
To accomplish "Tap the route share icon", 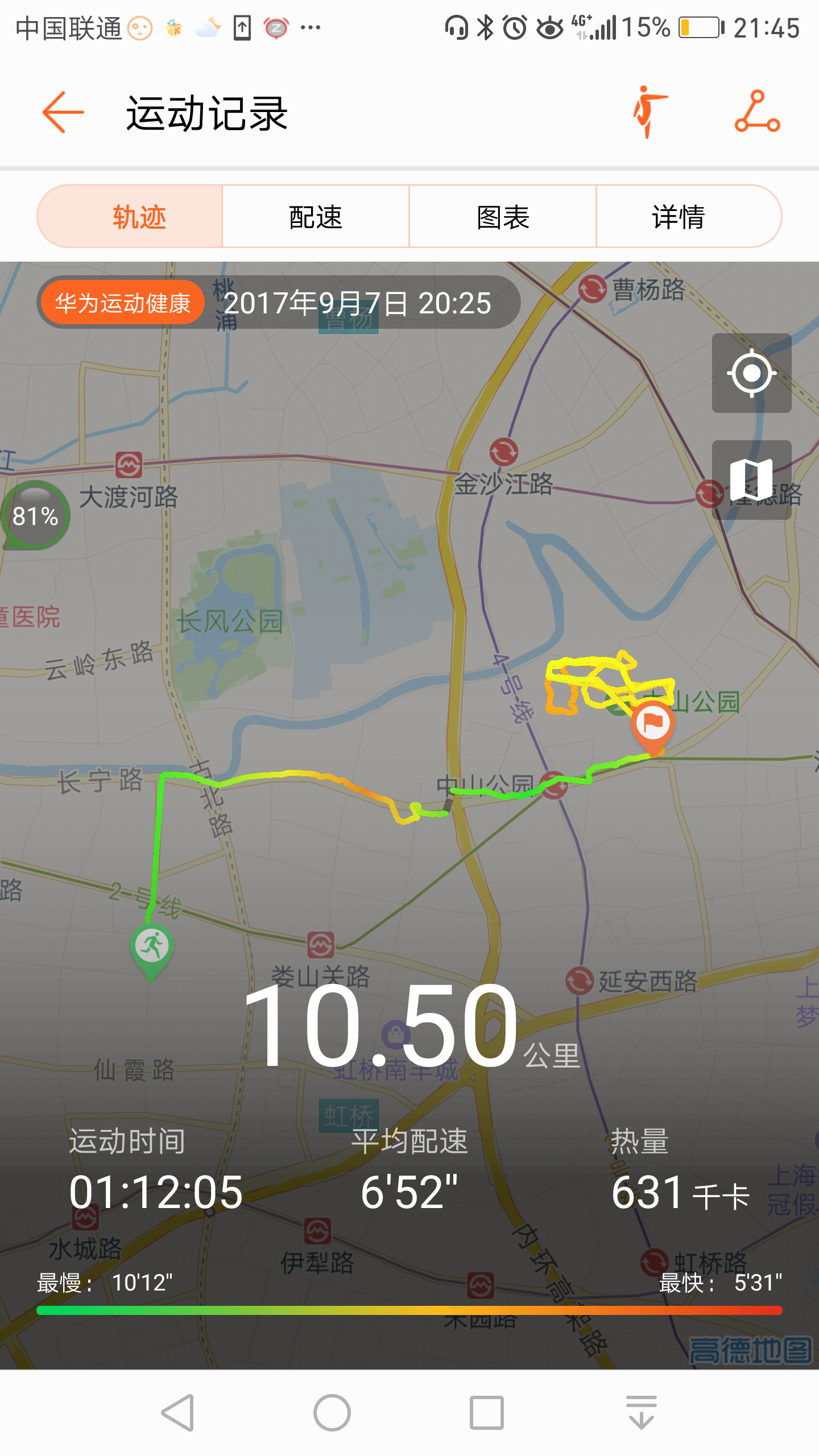I will click(757, 112).
